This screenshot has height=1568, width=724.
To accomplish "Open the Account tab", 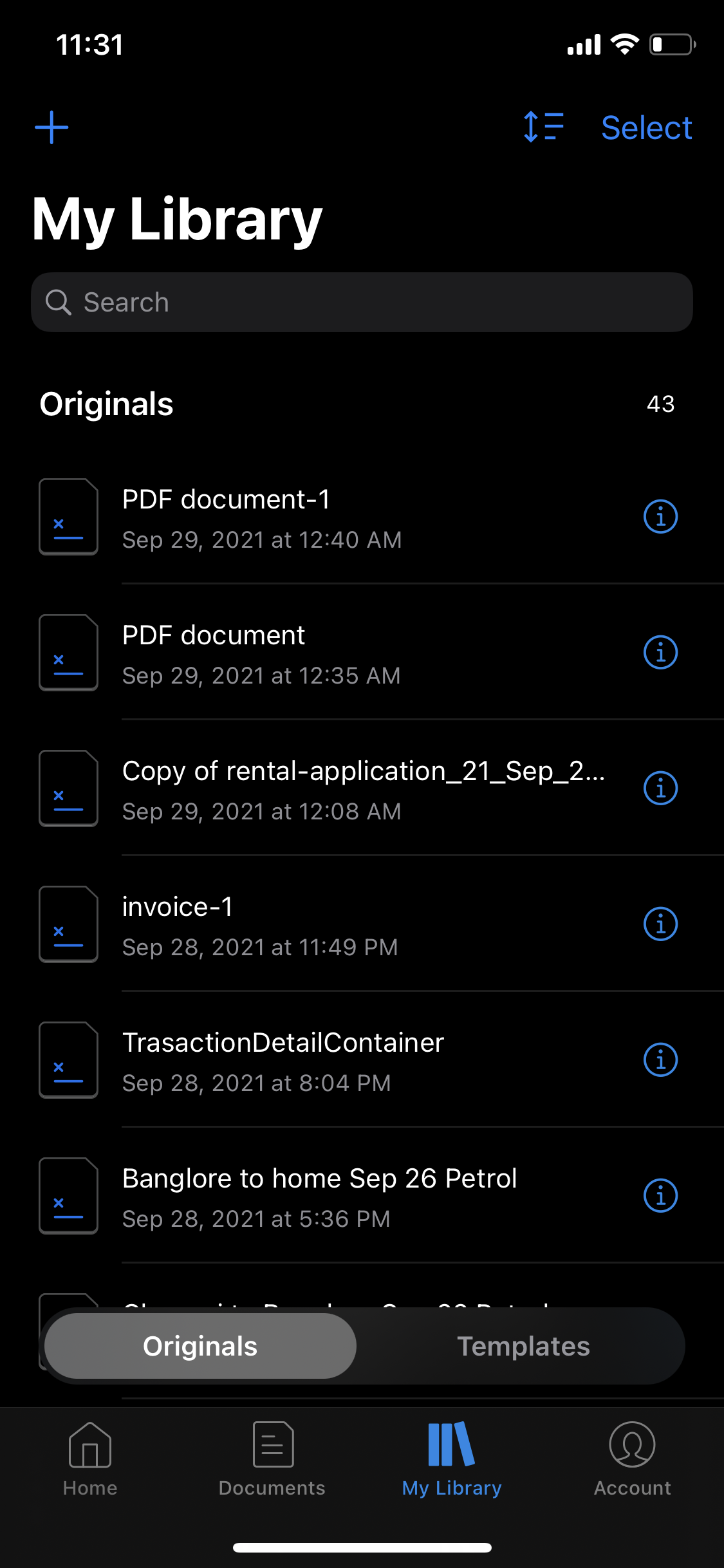I will tap(632, 1459).
